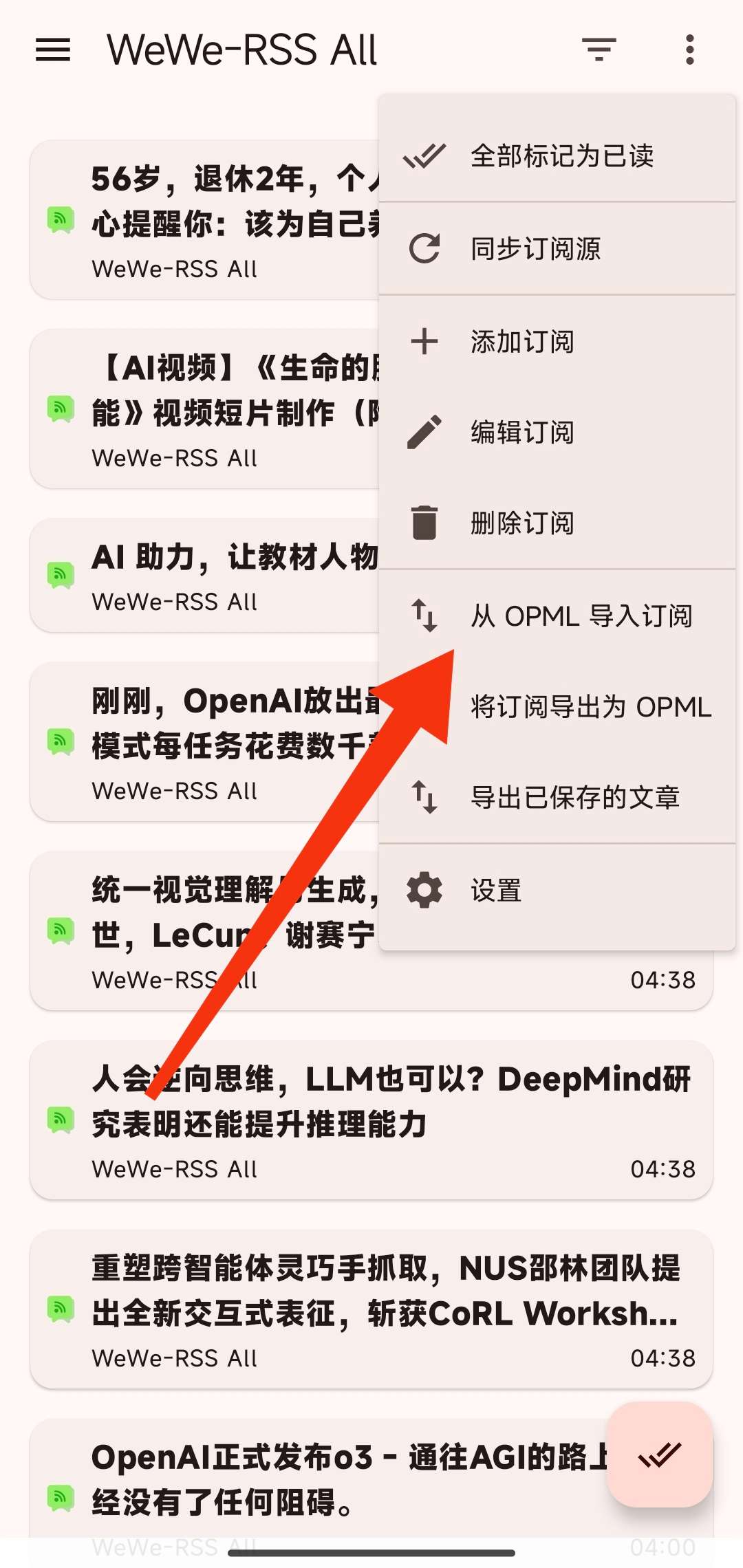Select 全部标记为已读 in the menu
The width and height of the screenshot is (743, 1568).
pyautogui.click(x=557, y=156)
